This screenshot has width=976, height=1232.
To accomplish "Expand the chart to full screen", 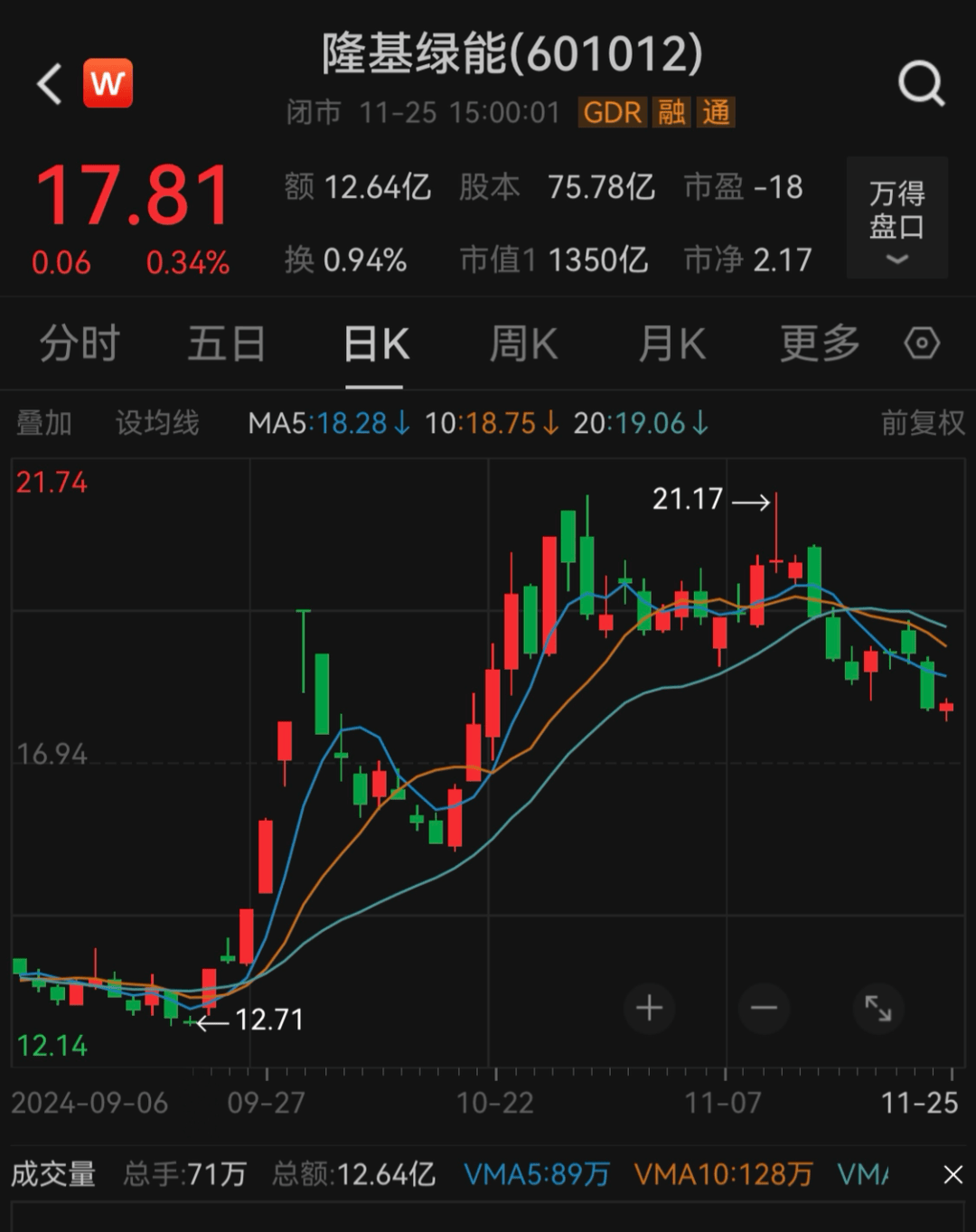I will [x=877, y=1008].
